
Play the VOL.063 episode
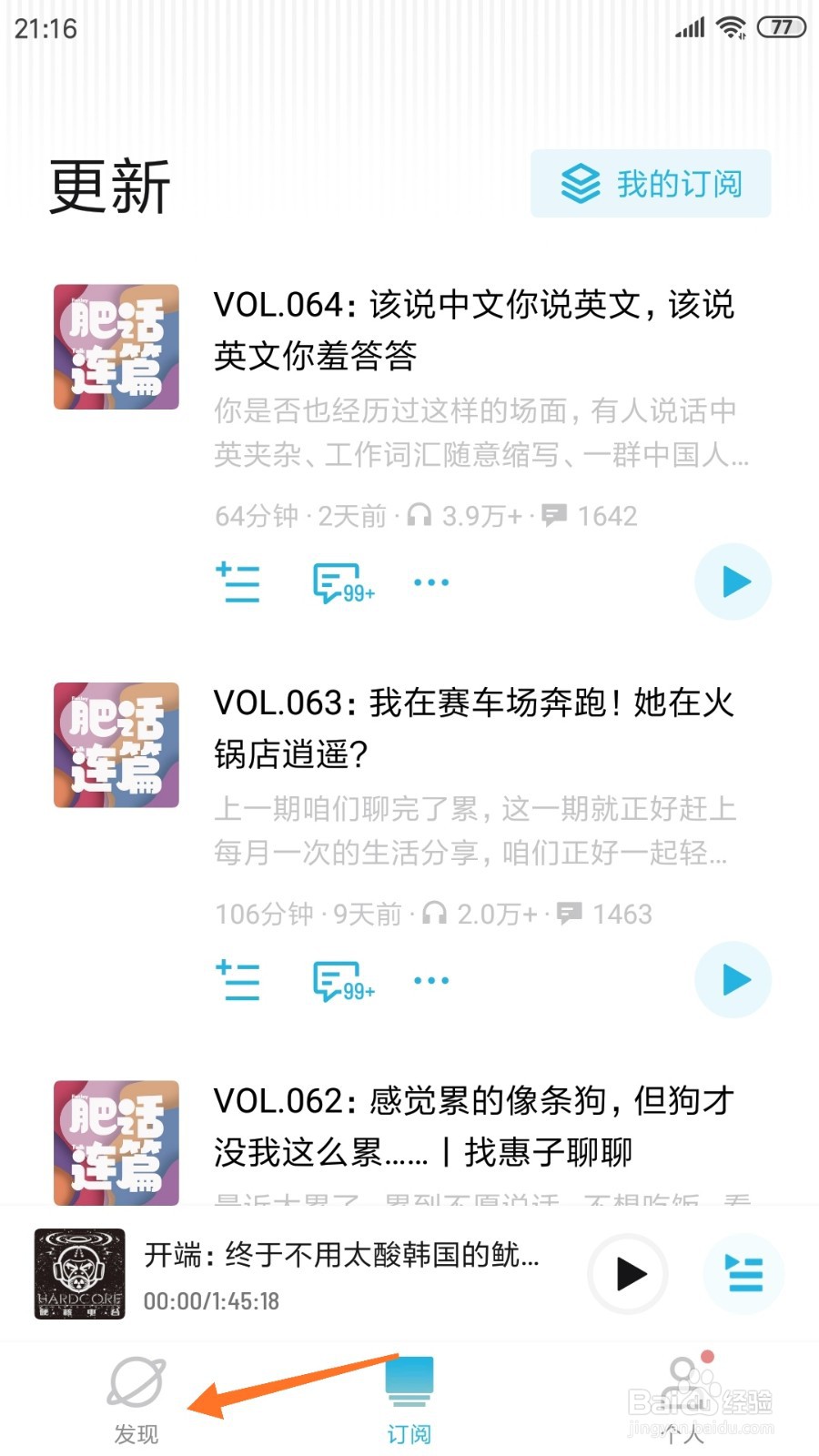733,979
